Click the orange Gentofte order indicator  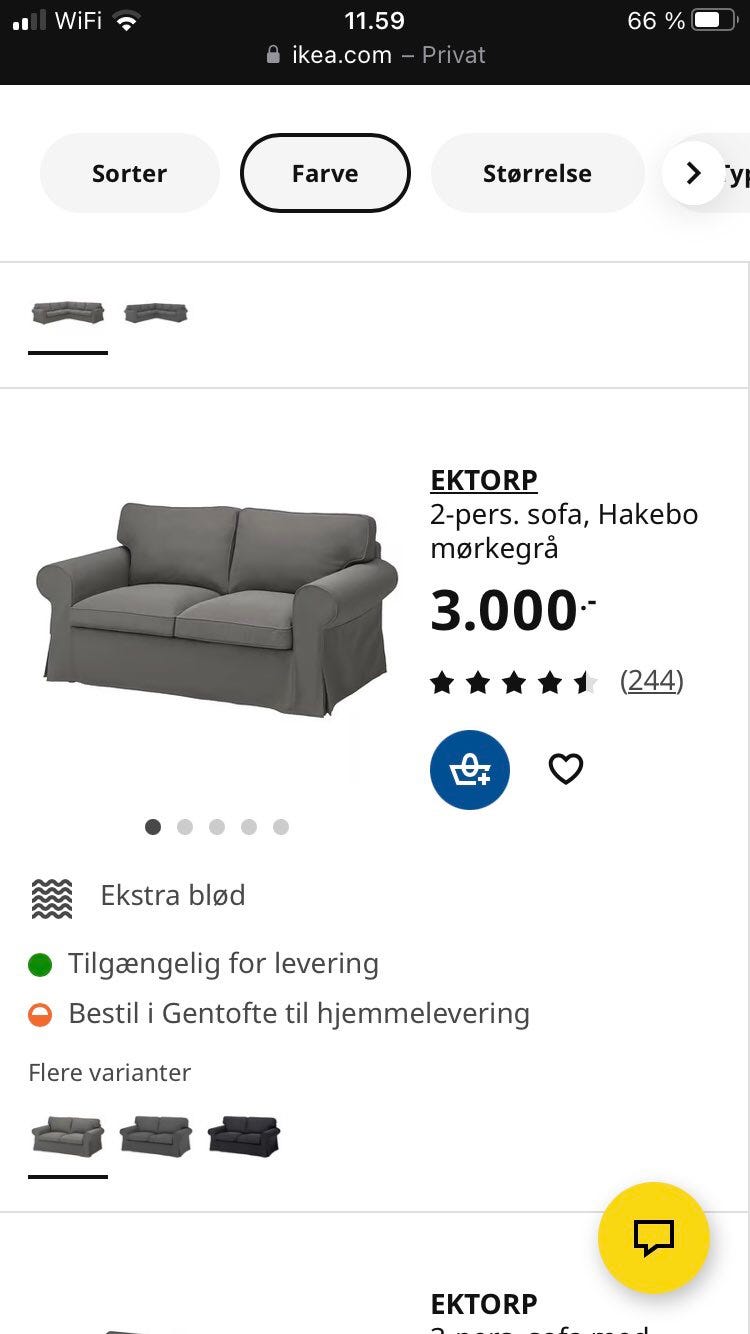(40, 1014)
